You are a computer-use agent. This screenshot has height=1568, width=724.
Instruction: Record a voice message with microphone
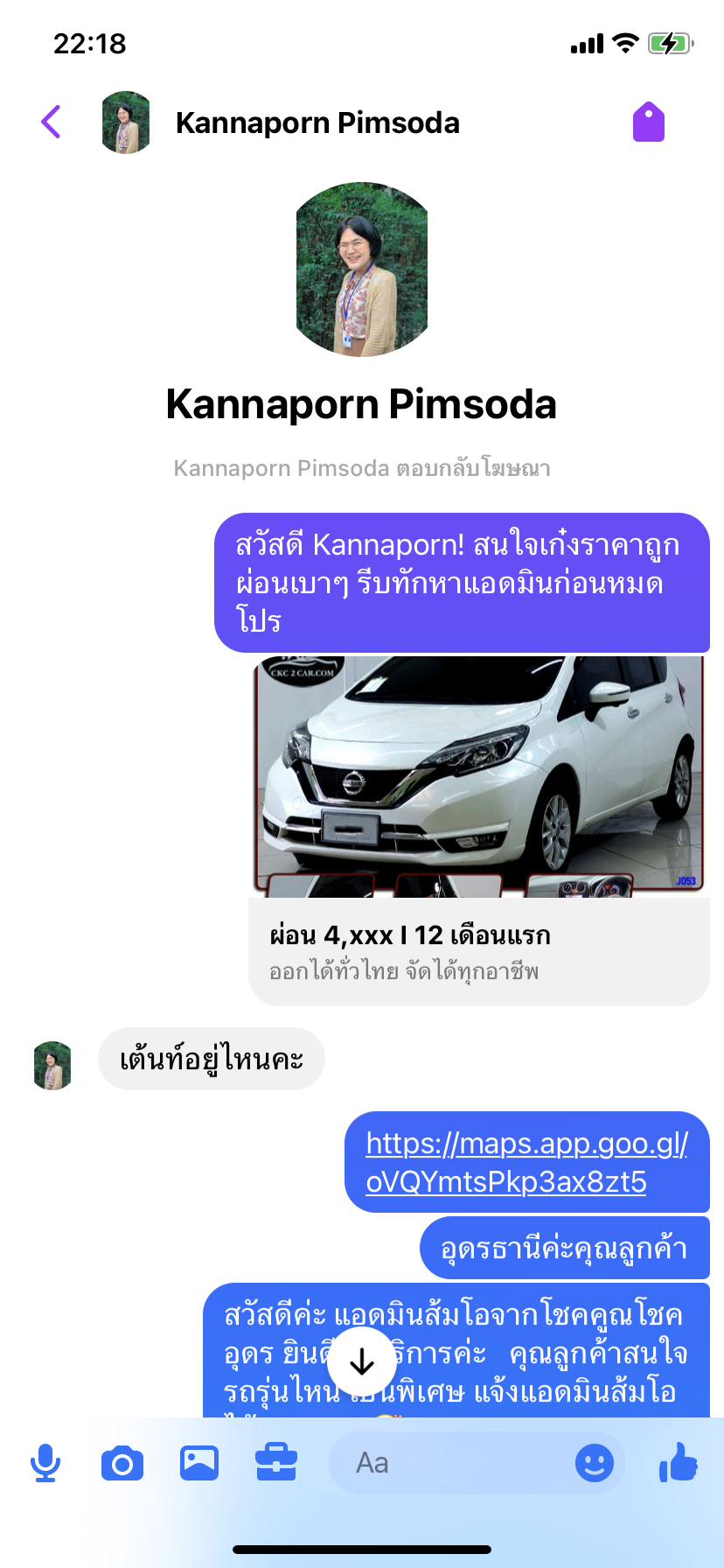(45, 1463)
